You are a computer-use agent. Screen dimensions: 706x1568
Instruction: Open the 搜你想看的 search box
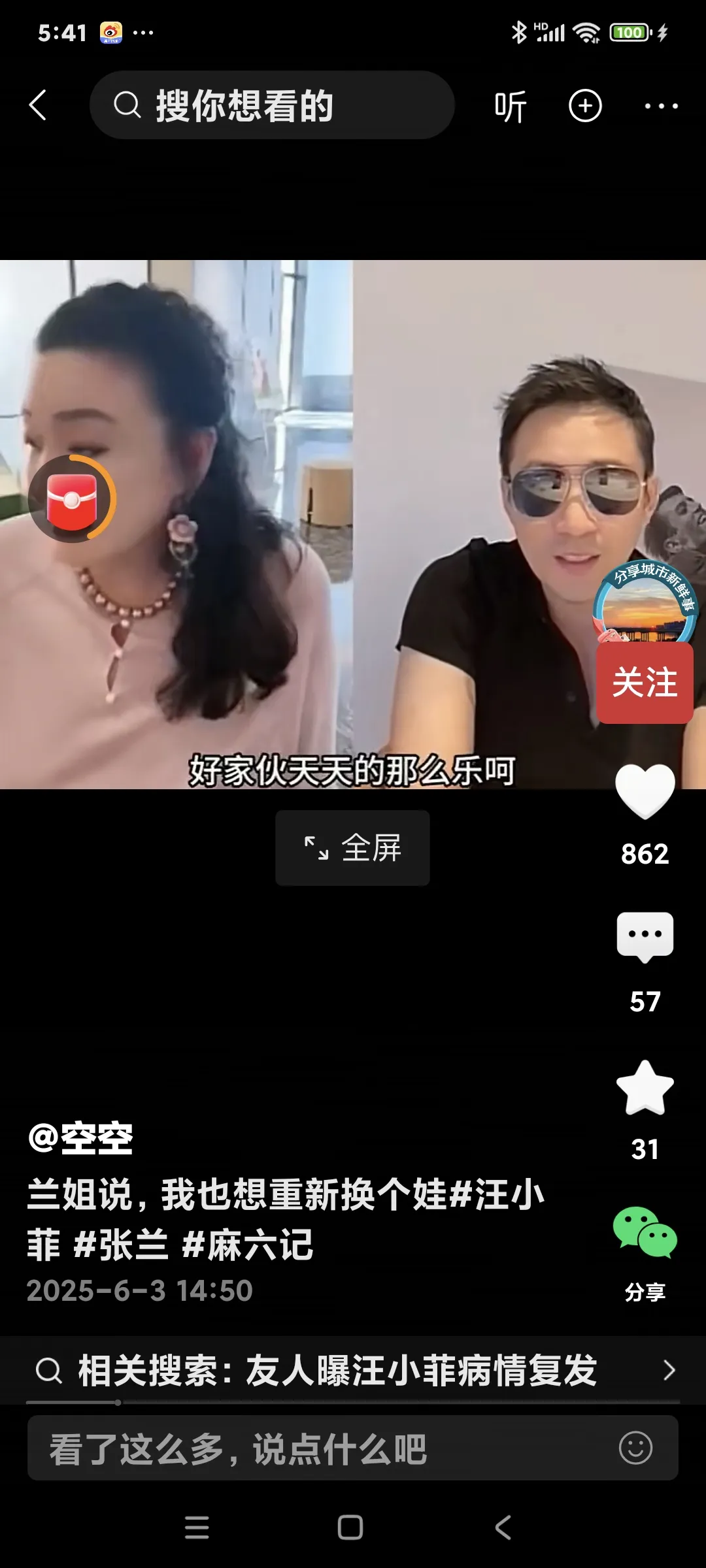click(x=272, y=105)
